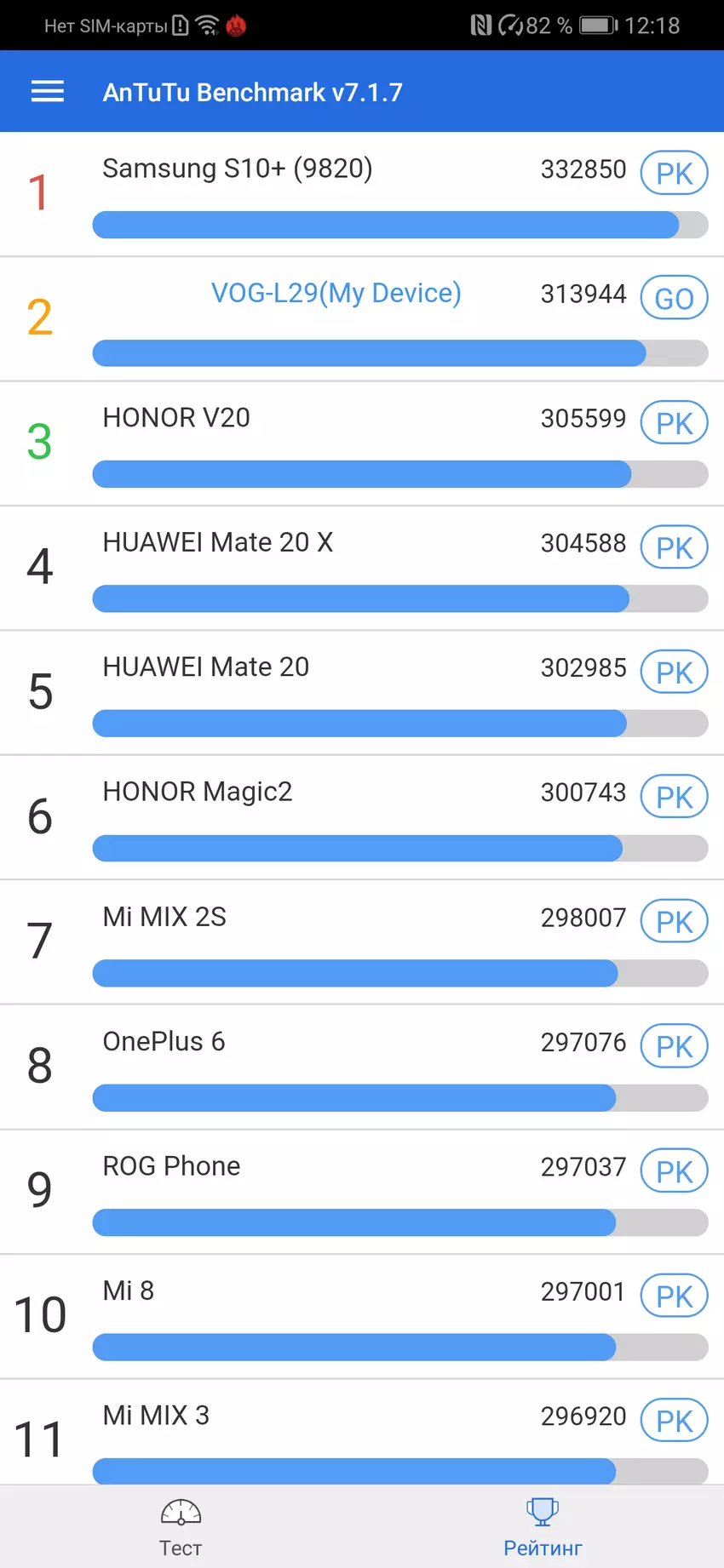The height and width of the screenshot is (1568, 724).
Task: Switch to the Тест tab
Action: [x=181, y=1527]
